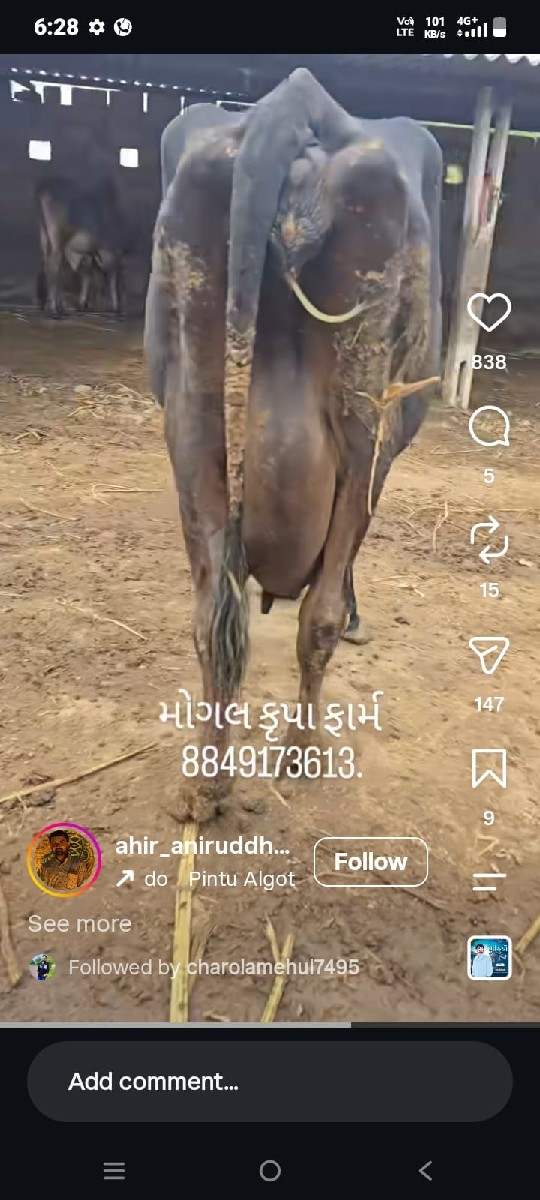Open the comments on this reel
The width and height of the screenshot is (540, 1200).
[489, 427]
